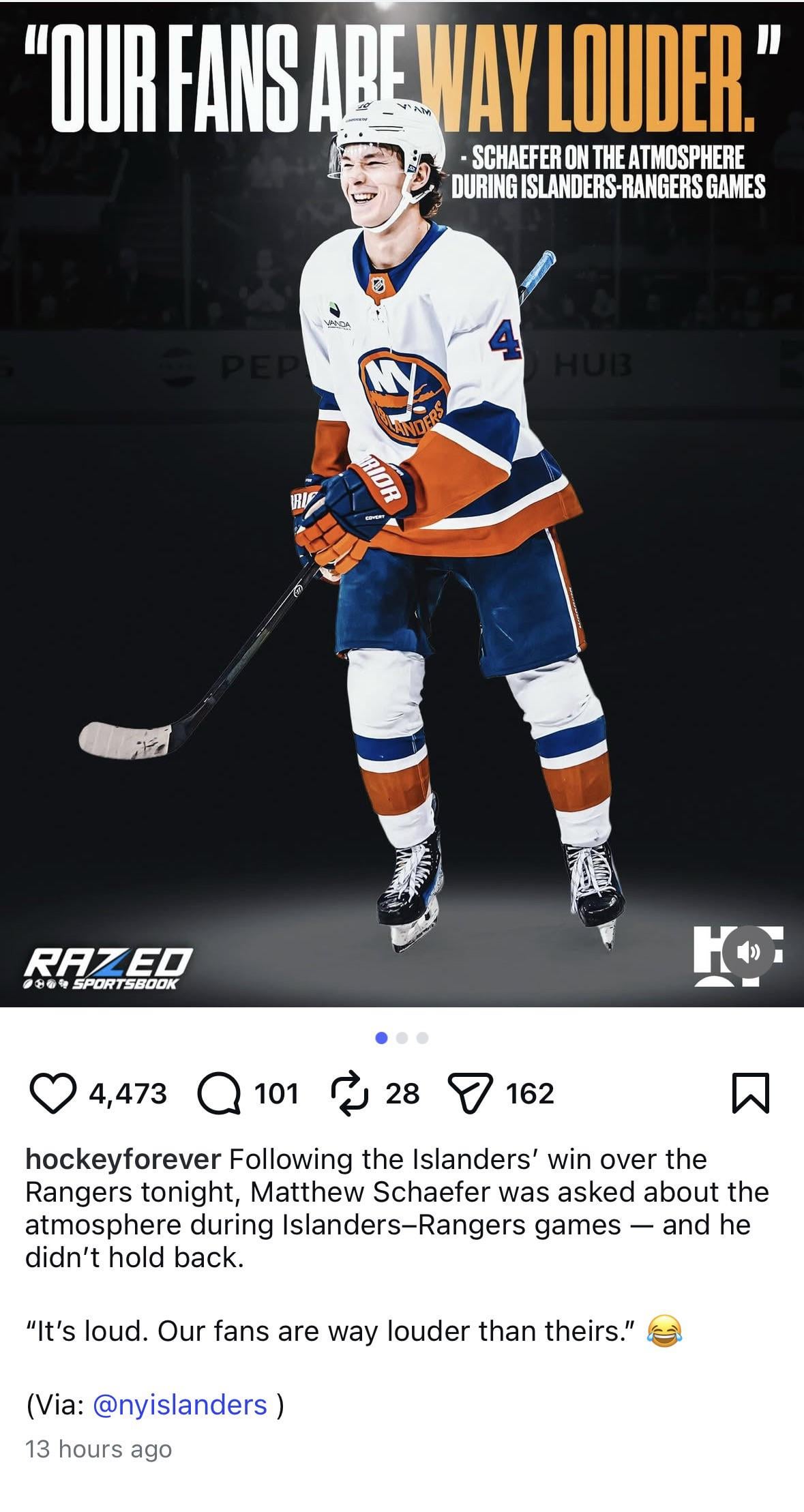The image size is (804, 1512).
Task: Like the hockeyforever post
Action: (x=53, y=1093)
